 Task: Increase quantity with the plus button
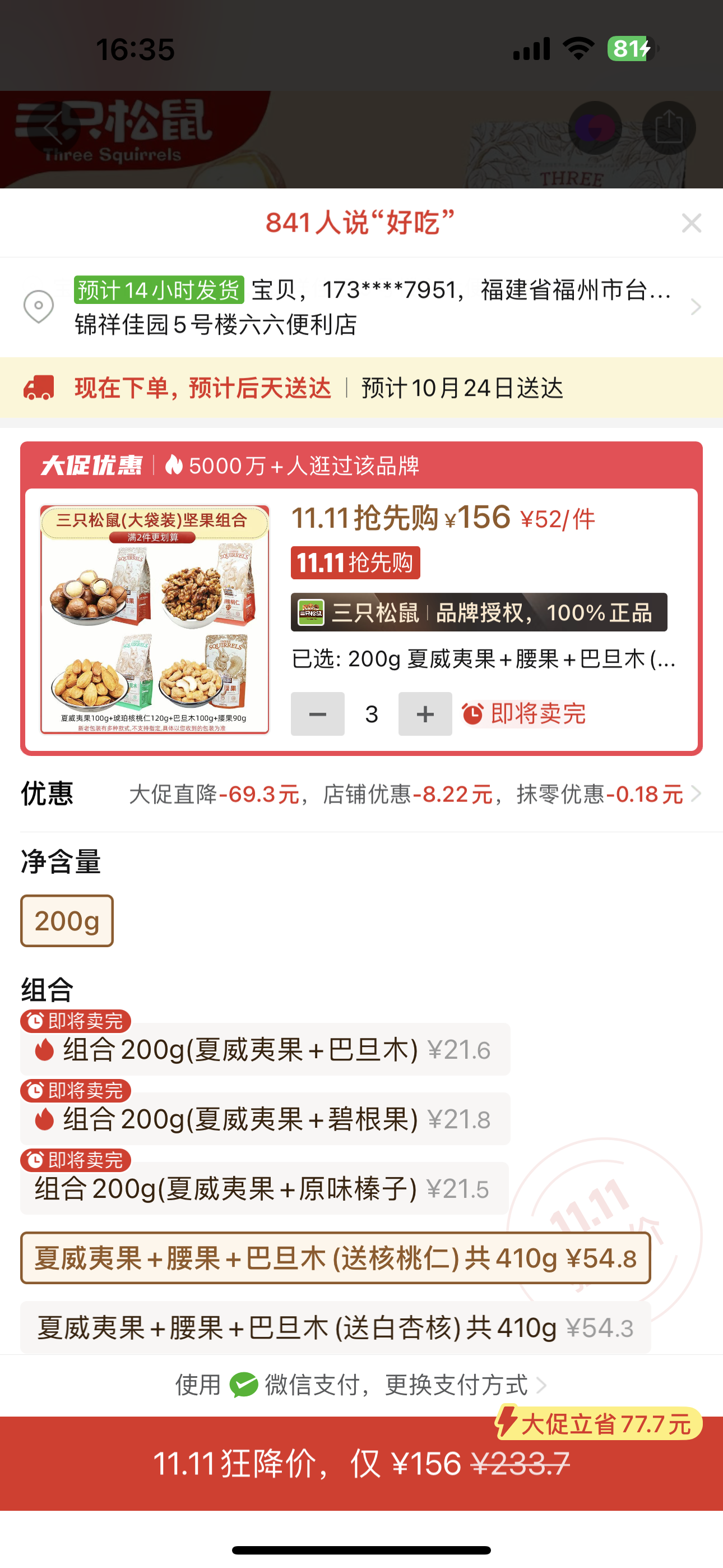click(425, 714)
